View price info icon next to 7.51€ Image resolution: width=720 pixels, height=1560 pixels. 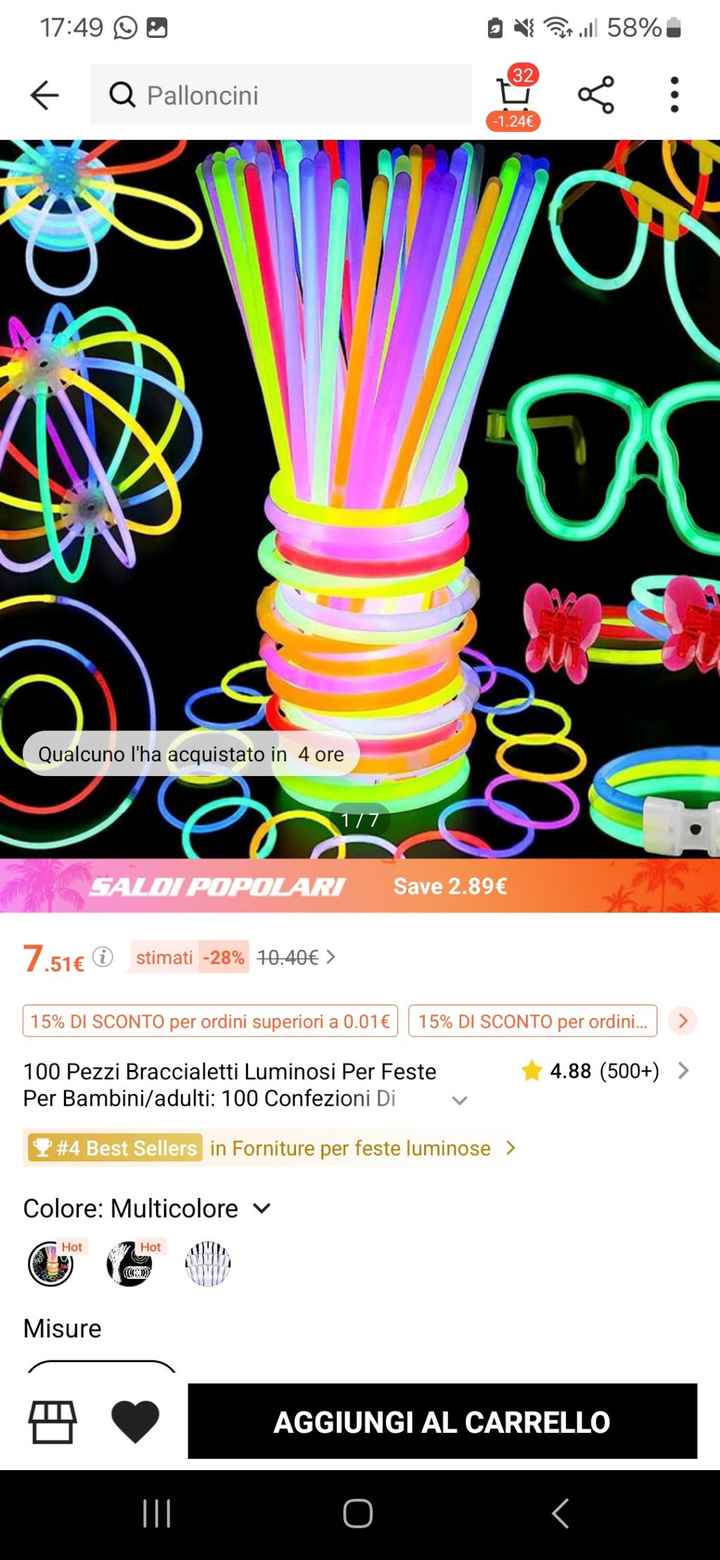pos(103,957)
